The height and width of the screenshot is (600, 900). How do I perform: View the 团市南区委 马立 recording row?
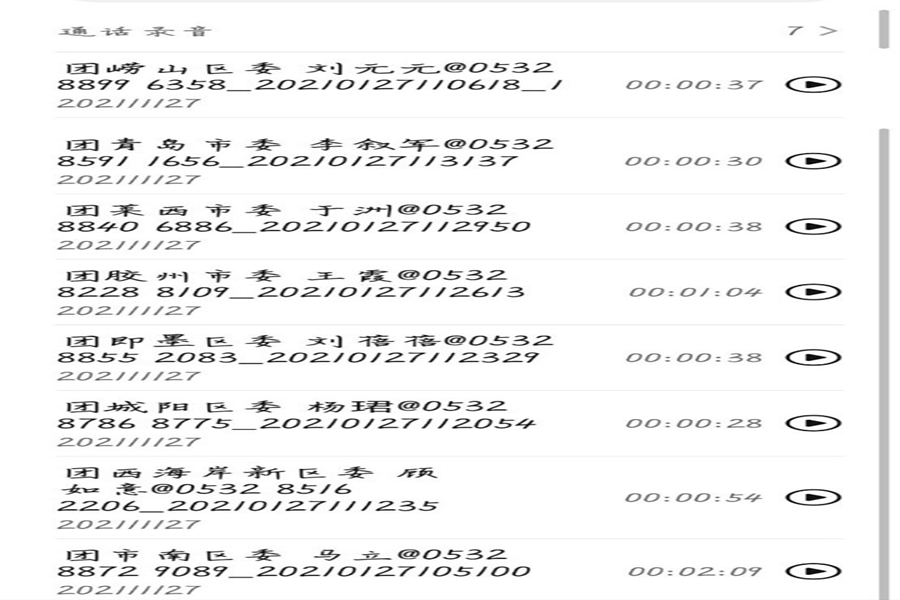click(x=300, y=572)
